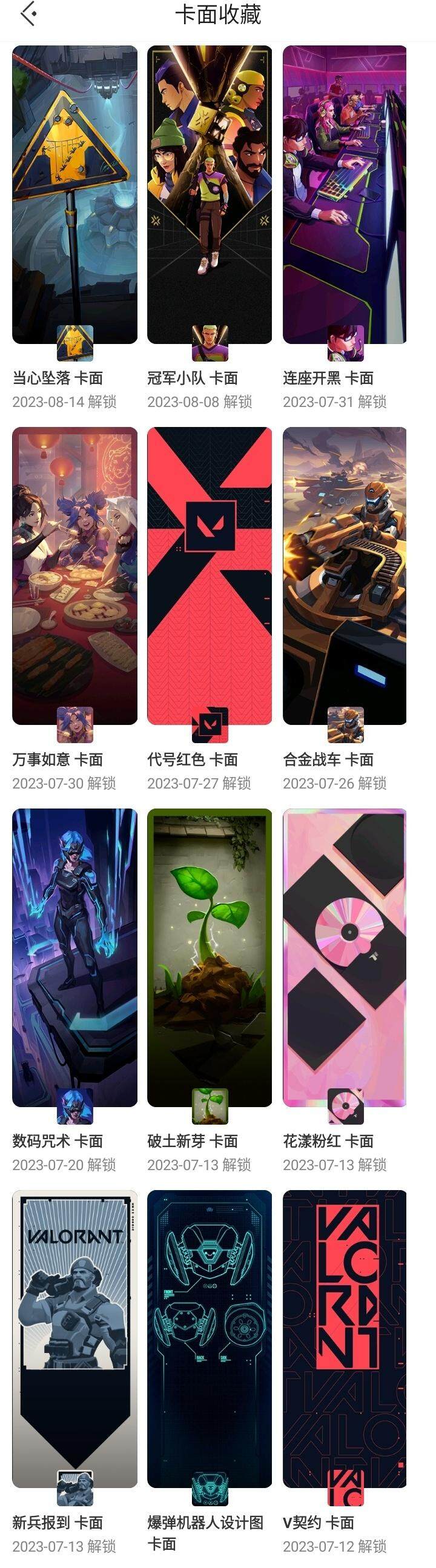View the 连座开黑 card
436x1568 pixels.
[x=345, y=195]
